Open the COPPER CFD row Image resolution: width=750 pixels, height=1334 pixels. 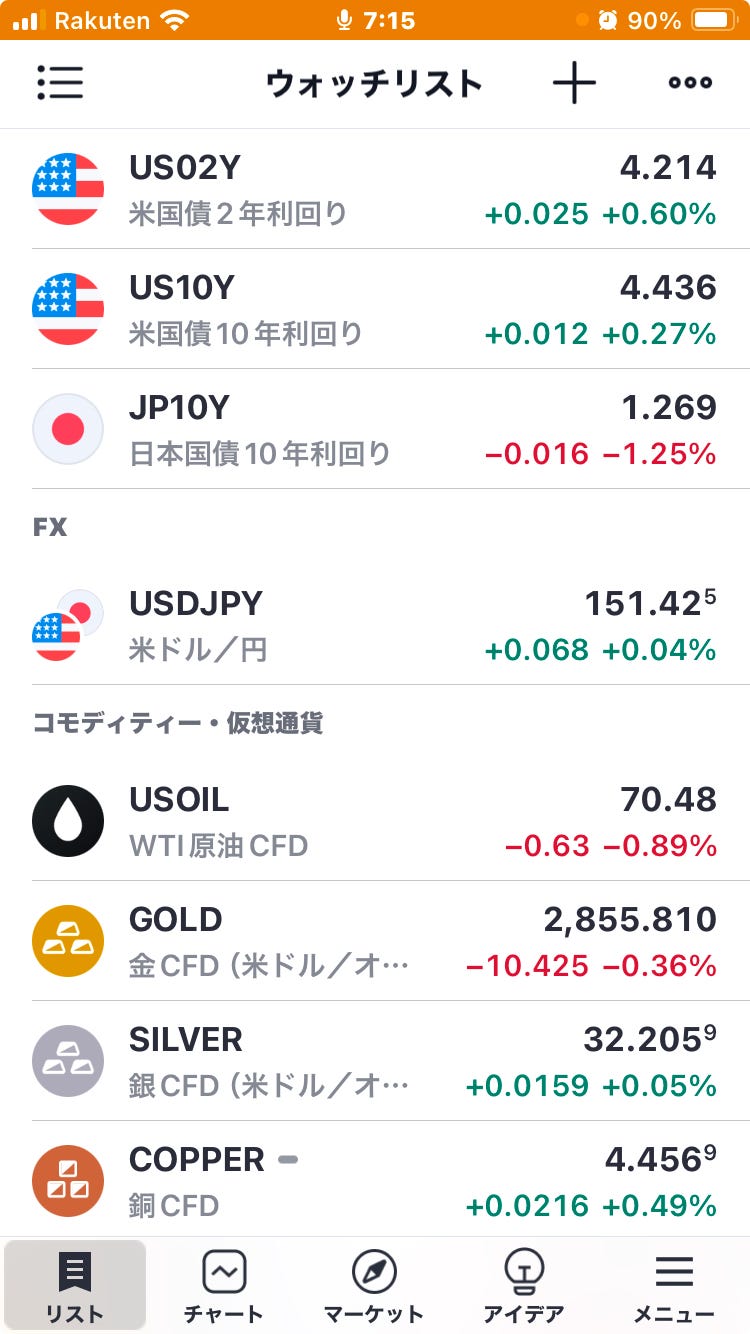375,1179
